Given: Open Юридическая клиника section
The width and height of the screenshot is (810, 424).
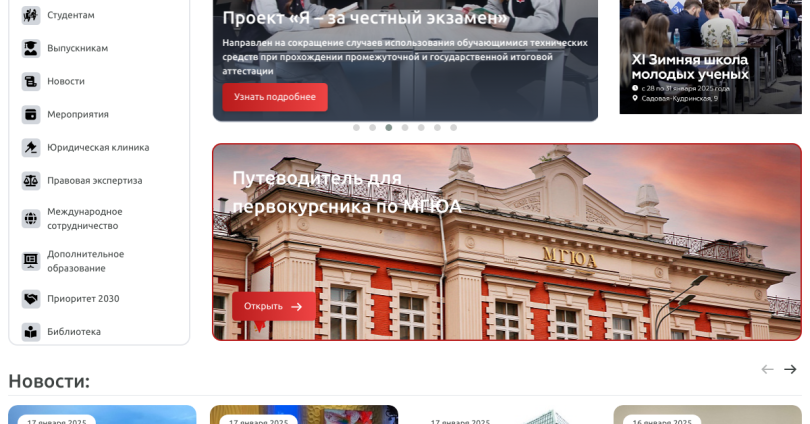Looking at the screenshot, I should click(97, 147).
